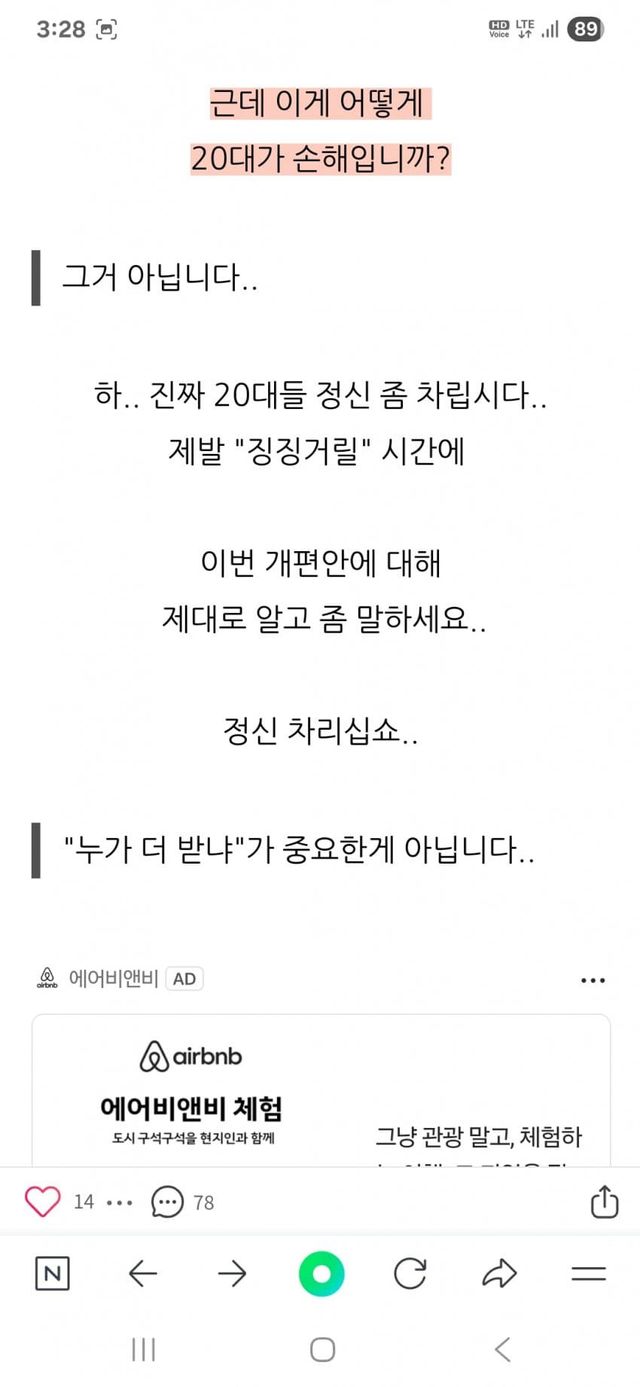Open more reactions next to the like count
This screenshot has width=640, height=1387.
(x=119, y=1202)
